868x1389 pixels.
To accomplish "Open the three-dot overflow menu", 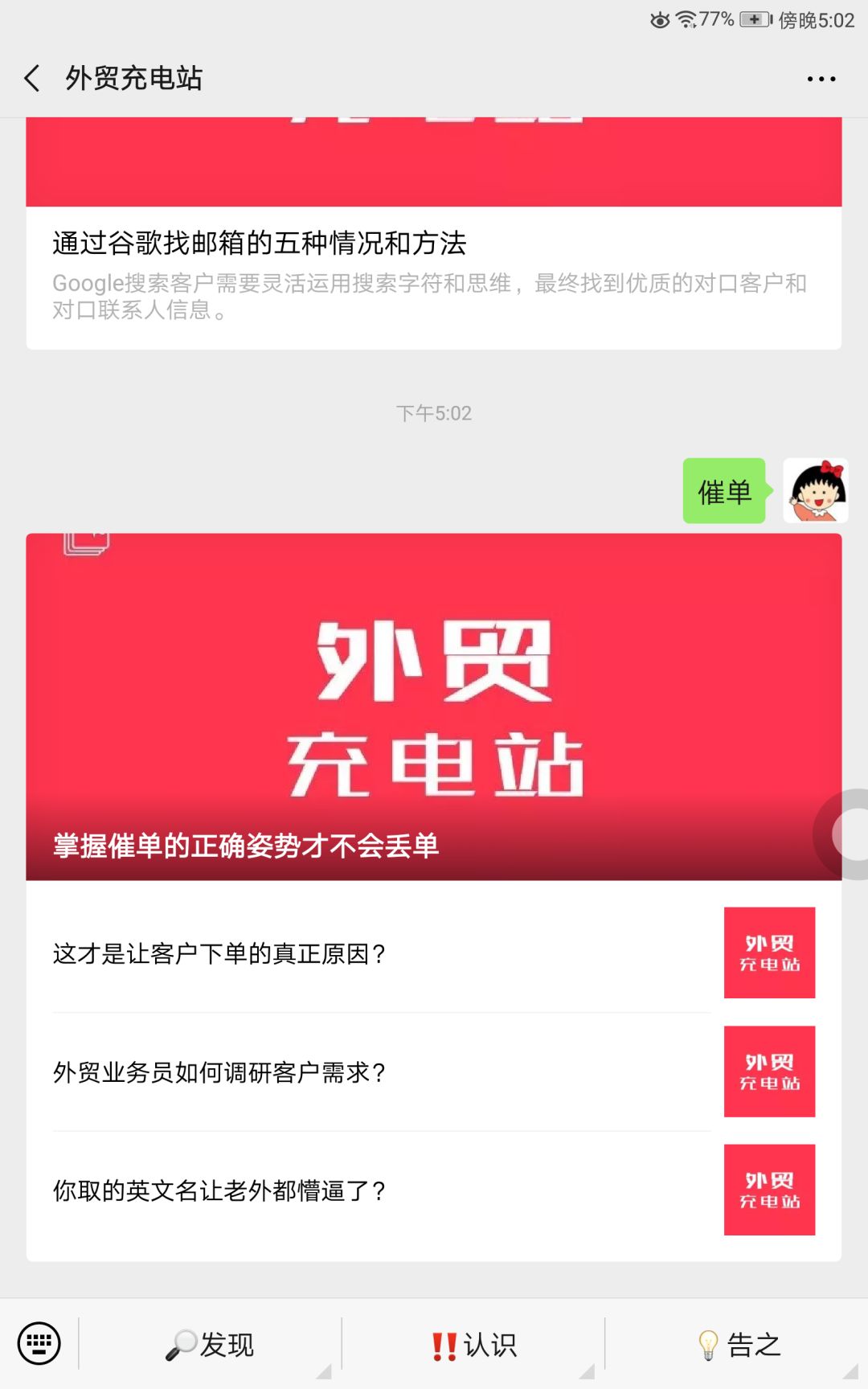I will pos(821,79).
